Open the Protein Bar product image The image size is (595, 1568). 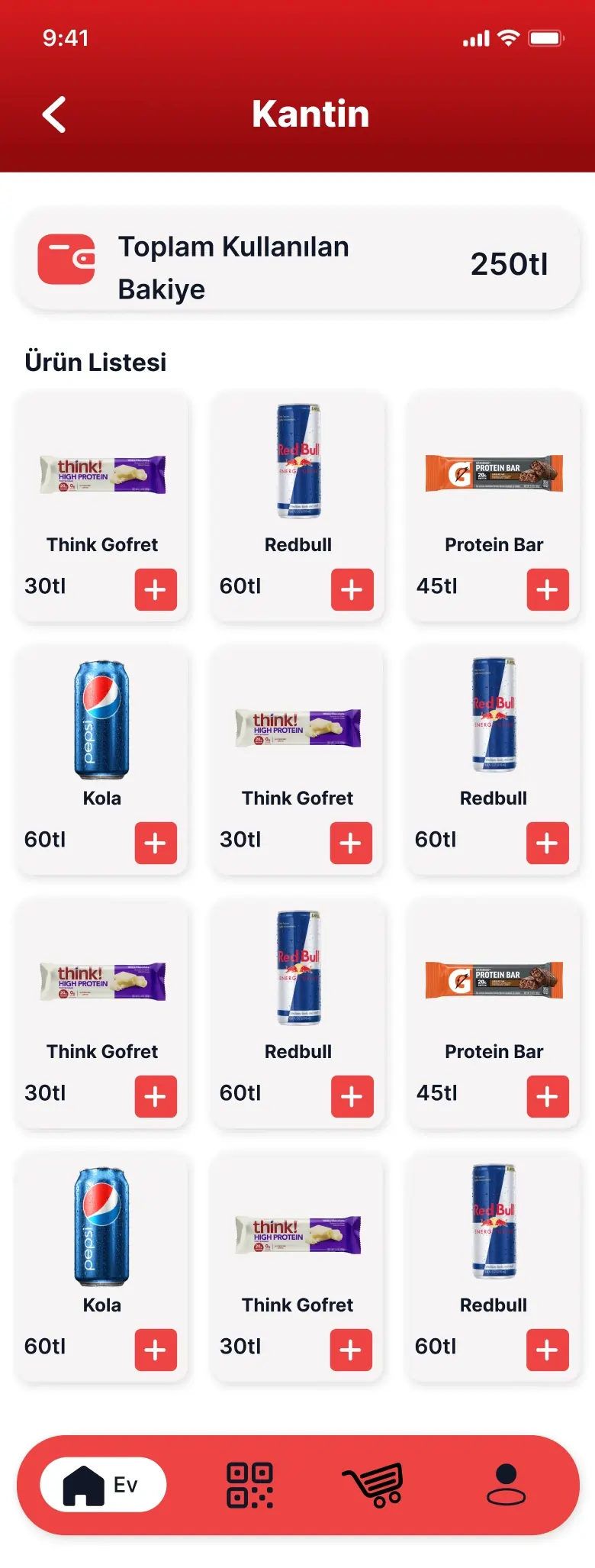pyautogui.click(x=493, y=473)
